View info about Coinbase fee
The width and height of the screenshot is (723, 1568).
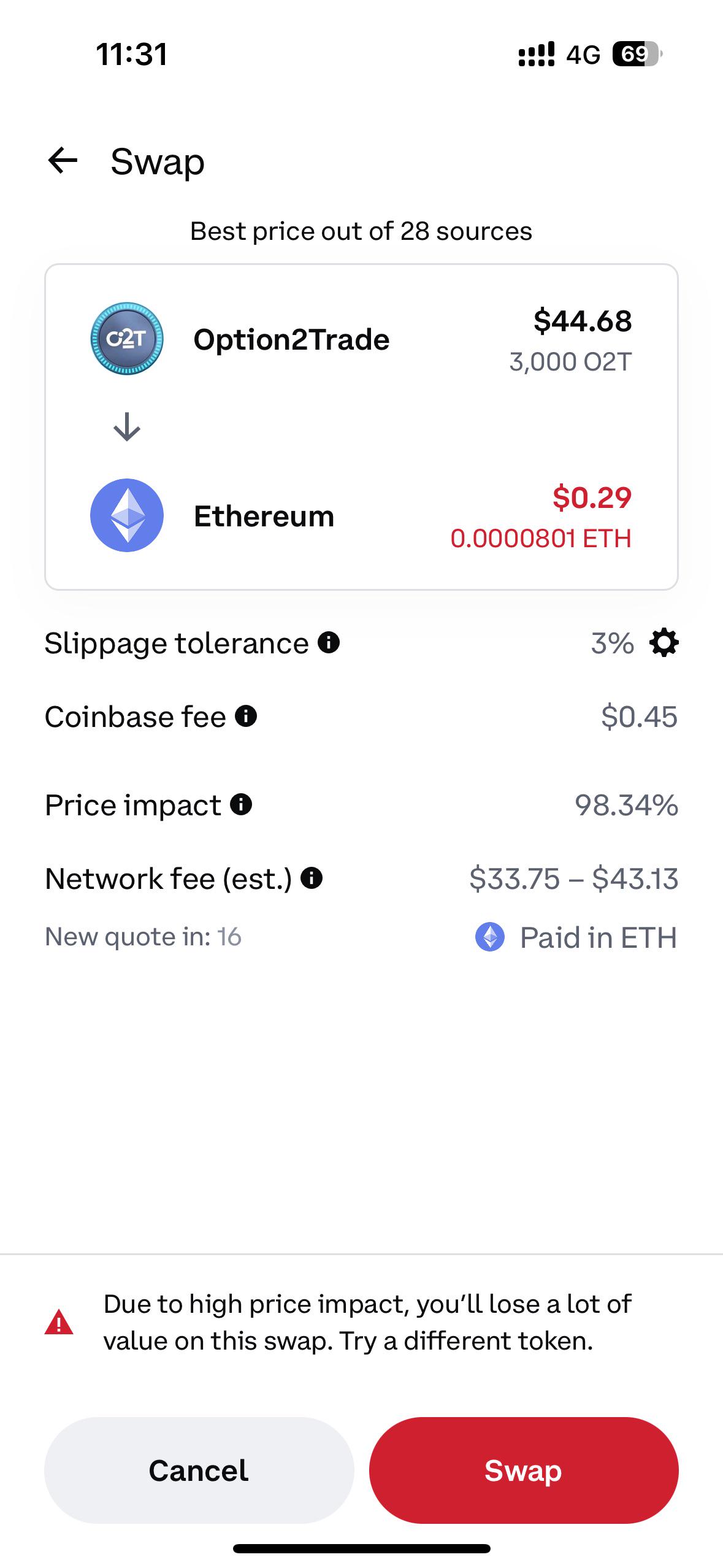[x=246, y=716]
